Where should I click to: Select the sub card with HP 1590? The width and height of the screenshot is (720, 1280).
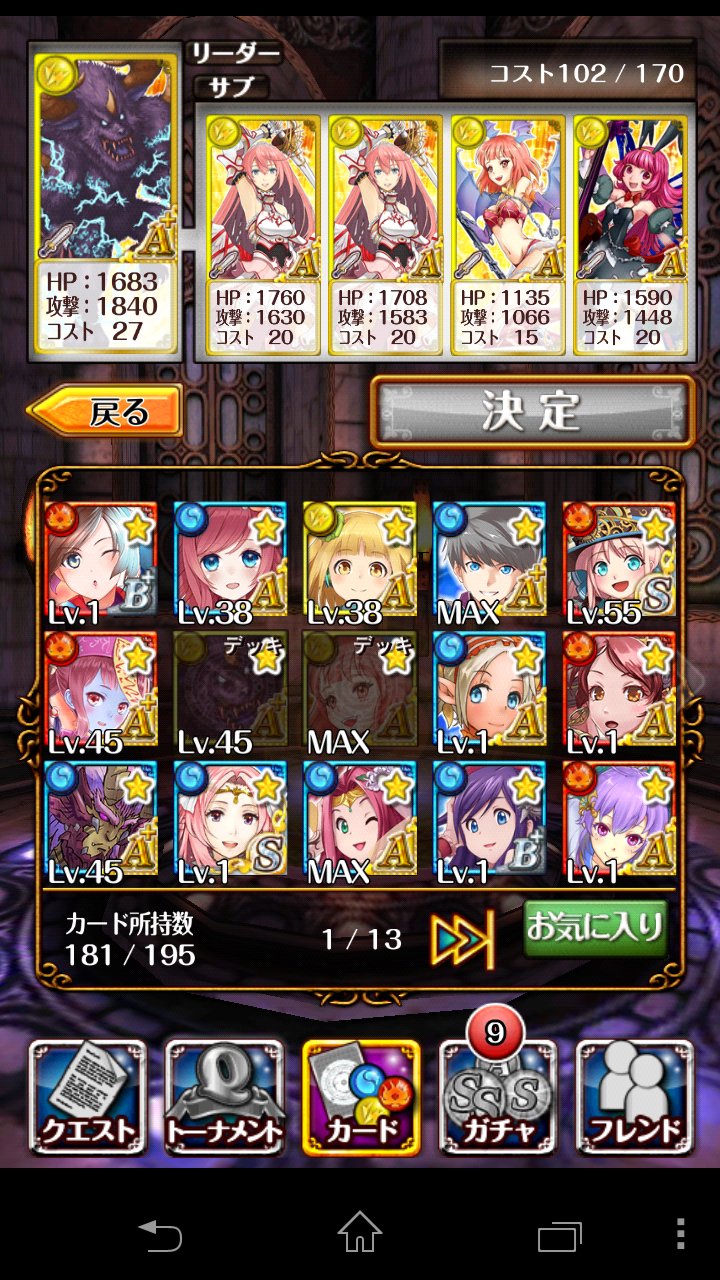pyautogui.click(x=630, y=235)
